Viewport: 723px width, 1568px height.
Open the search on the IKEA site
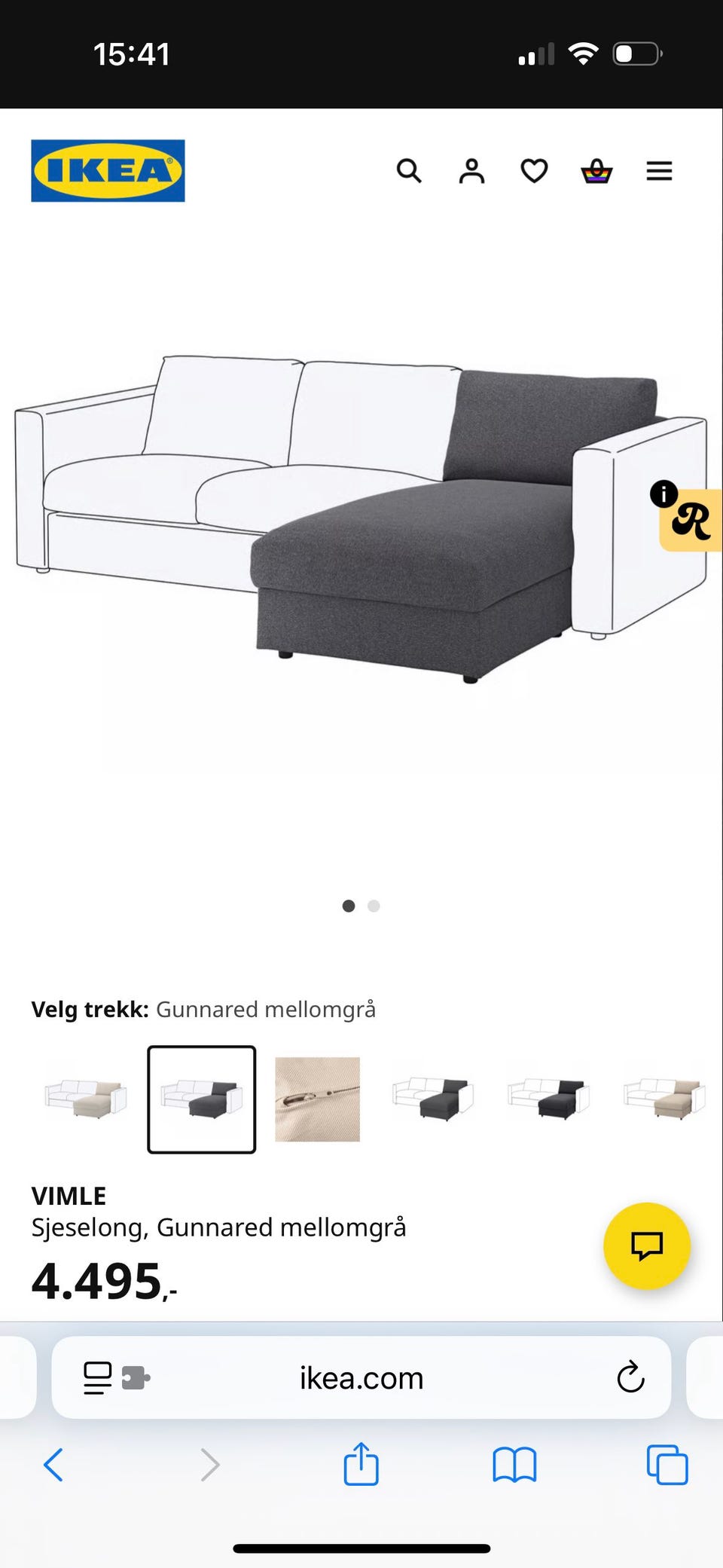(410, 171)
